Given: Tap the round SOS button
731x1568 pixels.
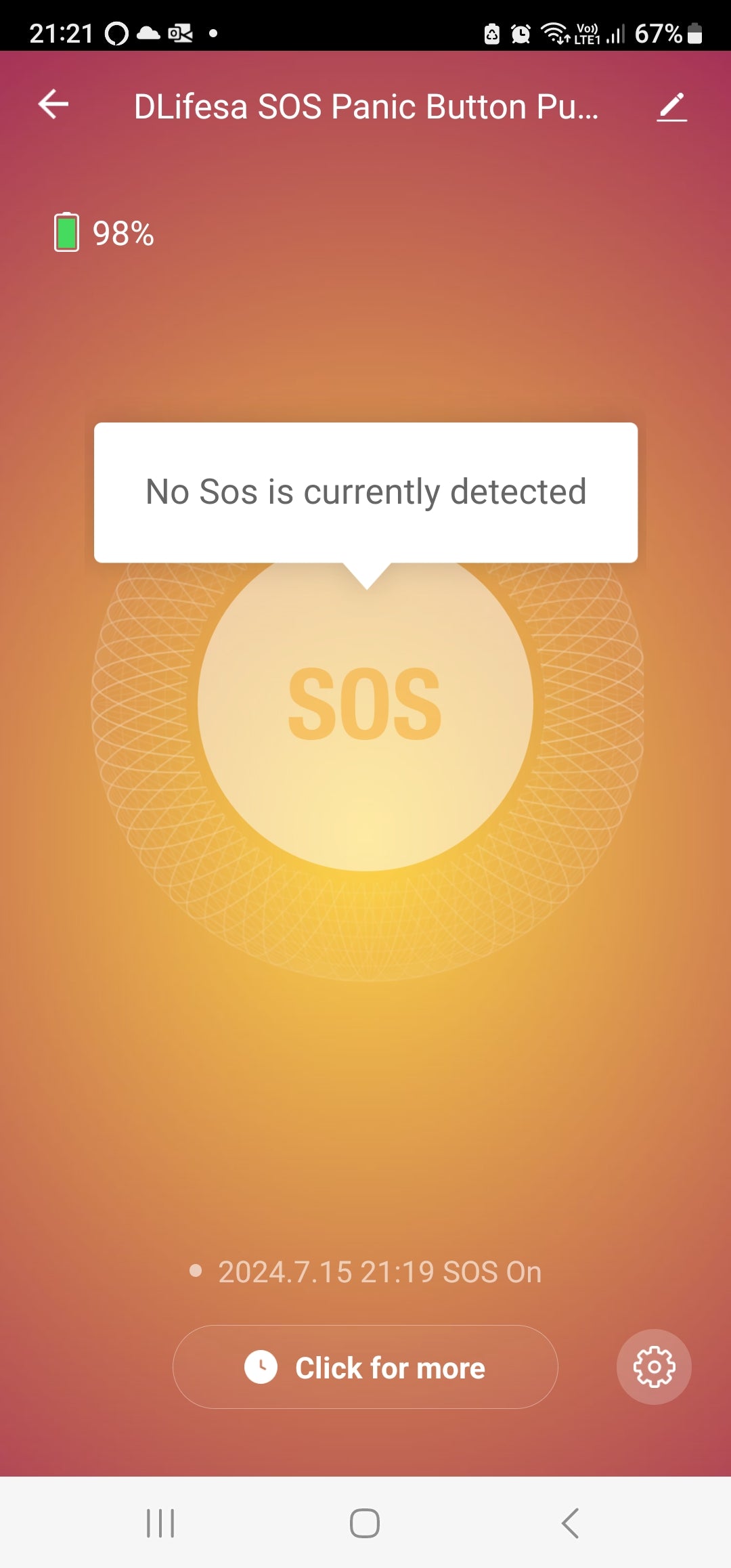Looking at the screenshot, I should point(365,704).
